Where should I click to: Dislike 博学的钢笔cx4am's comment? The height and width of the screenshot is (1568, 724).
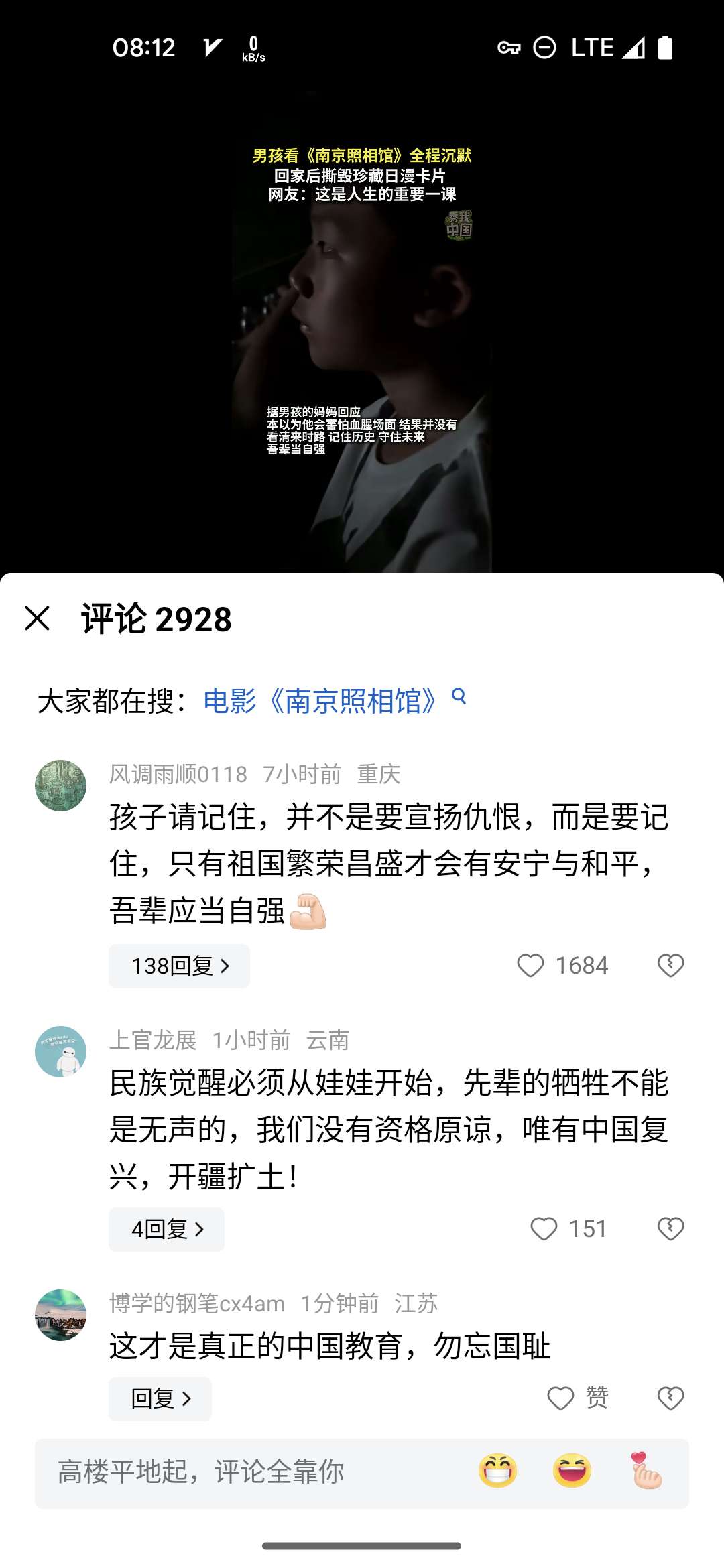[x=670, y=1398]
